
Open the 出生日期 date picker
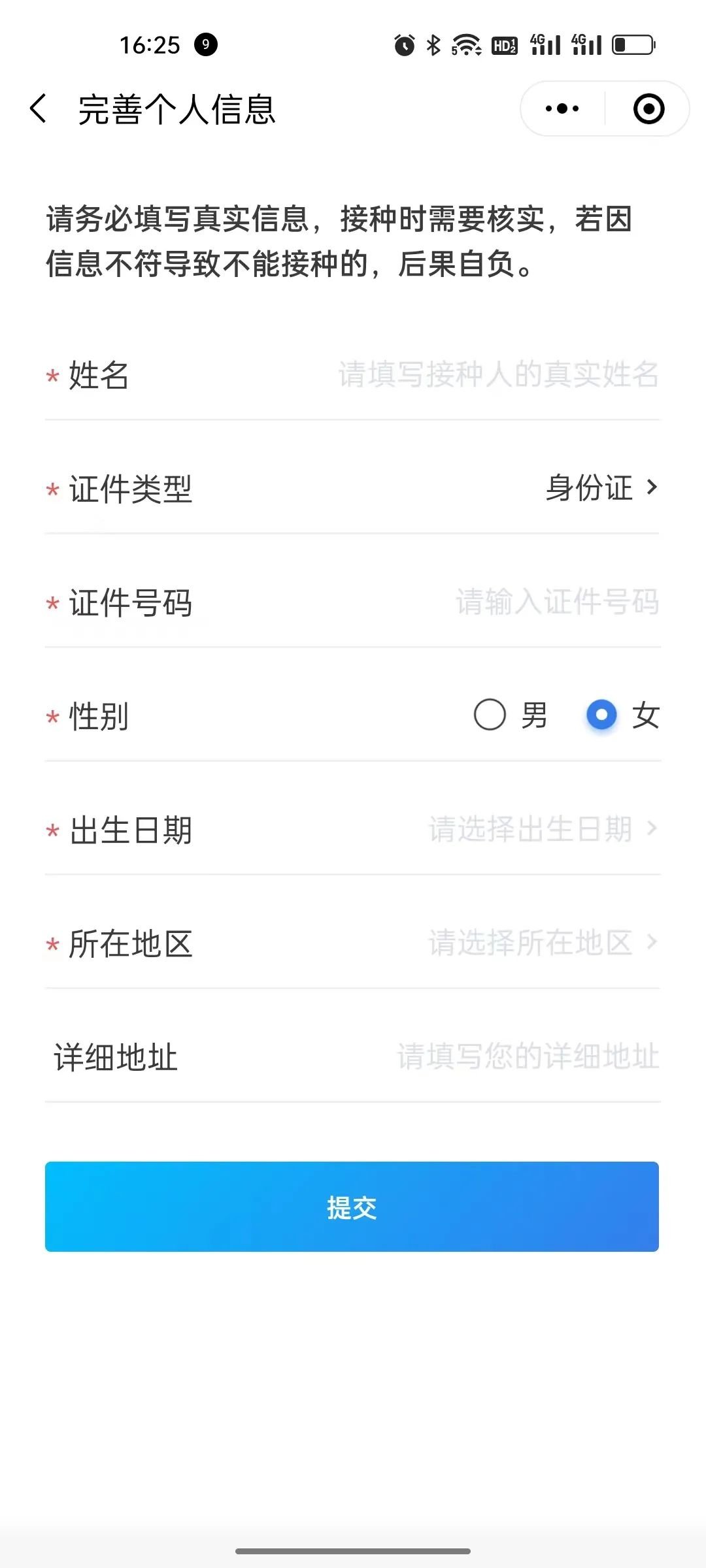(x=541, y=829)
